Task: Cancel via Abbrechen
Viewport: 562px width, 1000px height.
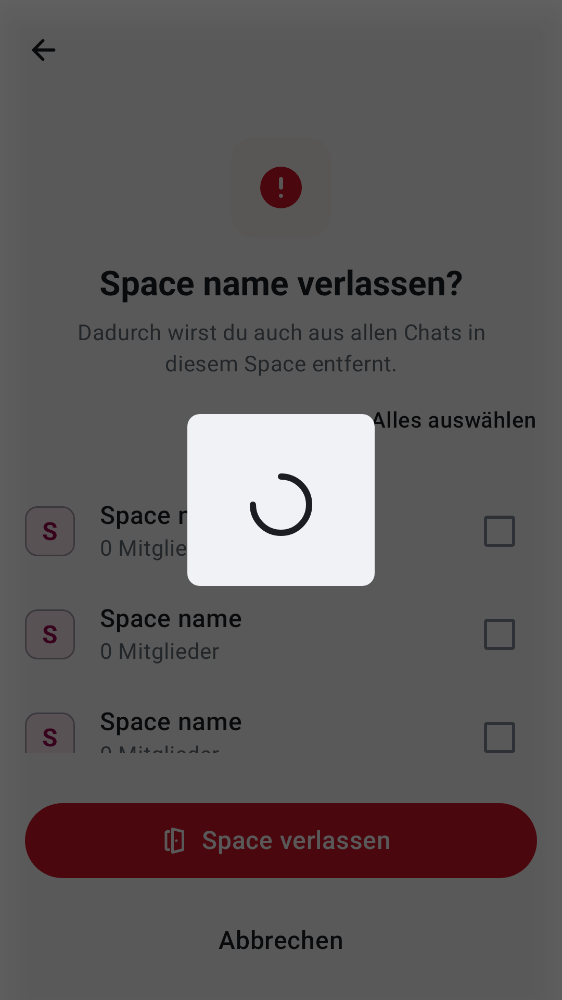Action: coord(281,940)
